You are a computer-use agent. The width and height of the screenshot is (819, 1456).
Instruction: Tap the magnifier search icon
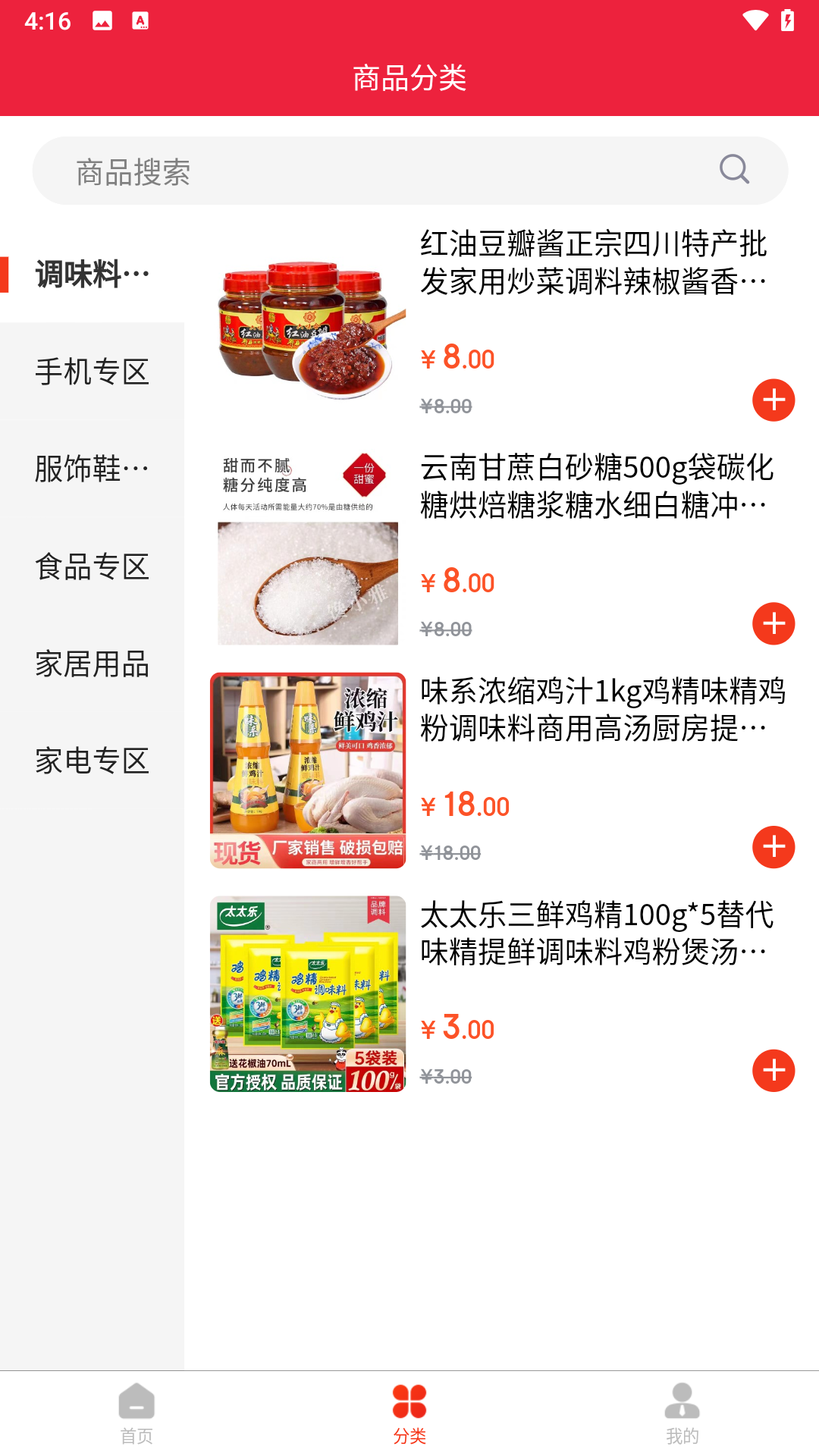[734, 170]
